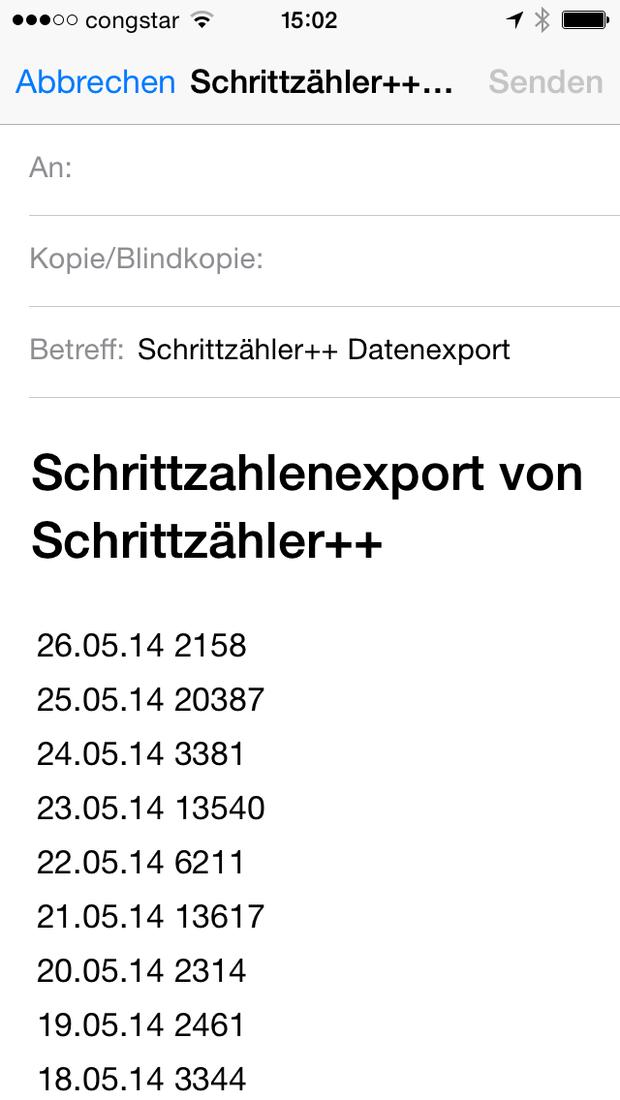620x1100 pixels.
Task: Edit the Betreff subject line
Action: click(324, 351)
